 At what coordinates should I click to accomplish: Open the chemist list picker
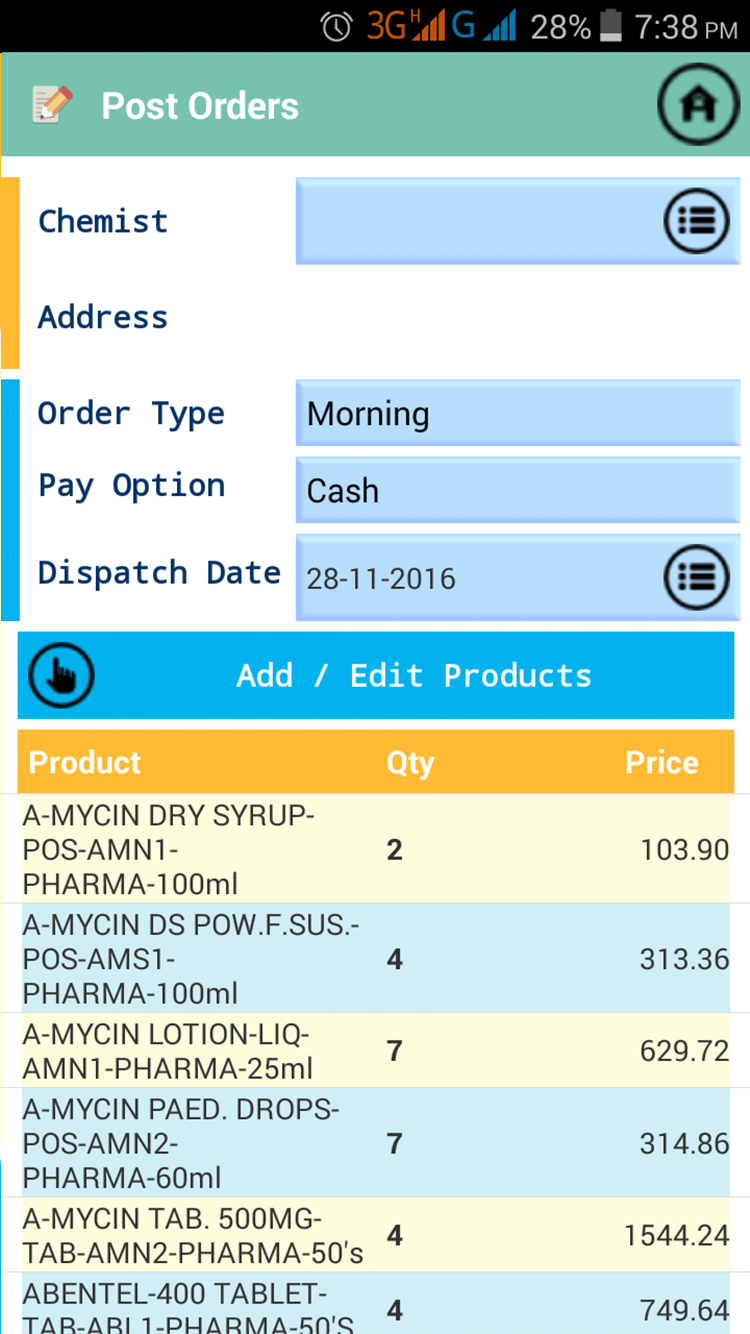tap(696, 220)
